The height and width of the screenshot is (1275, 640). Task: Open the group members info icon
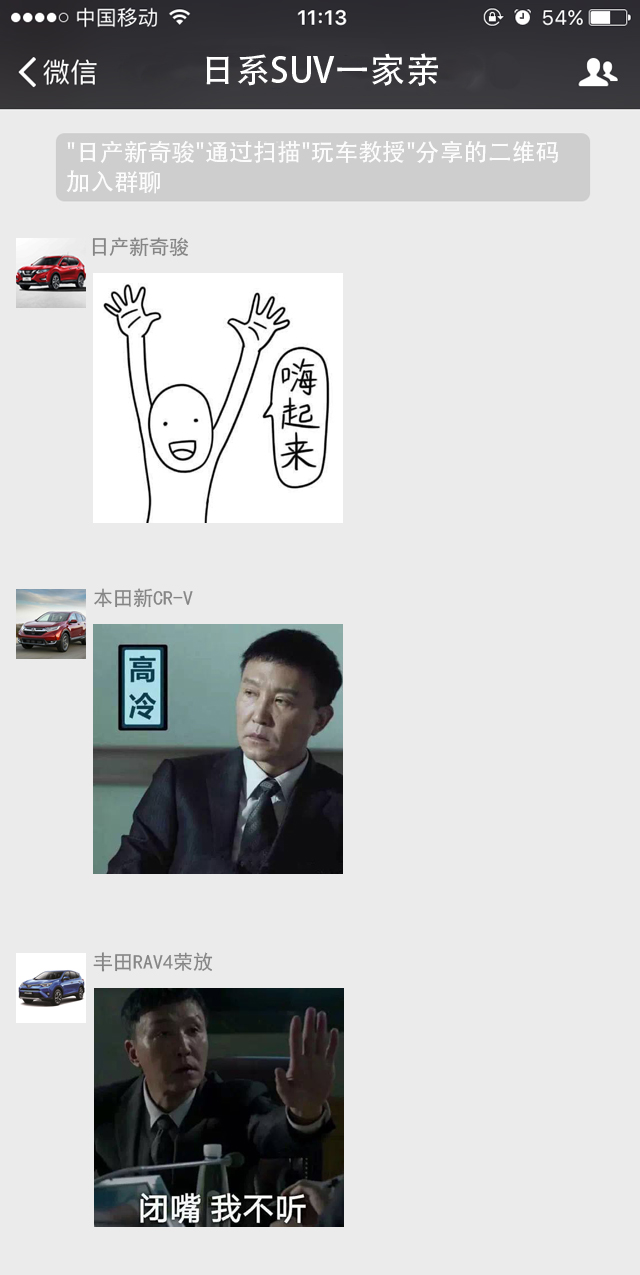[x=597, y=72]
